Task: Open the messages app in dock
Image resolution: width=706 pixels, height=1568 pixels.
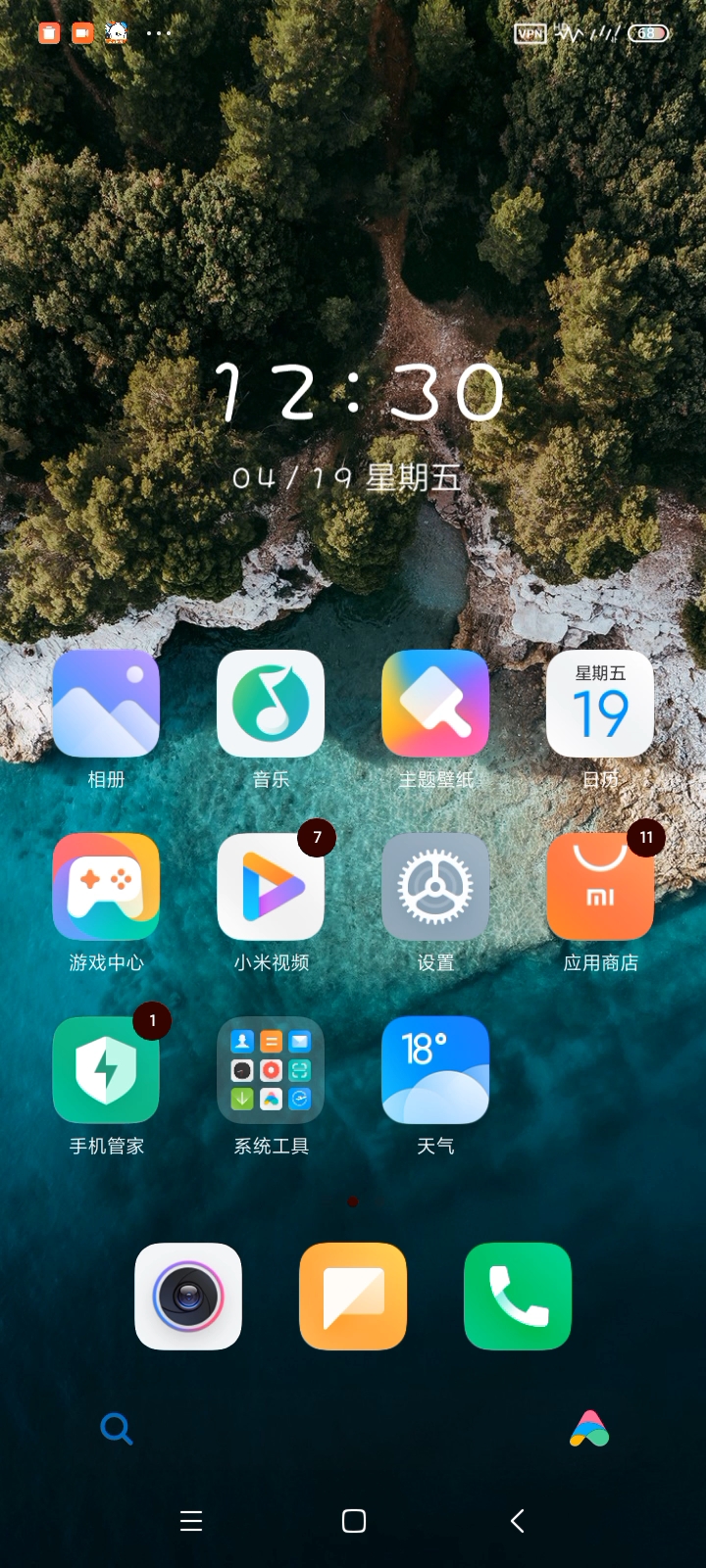Action: click(x=353, y=1297)
